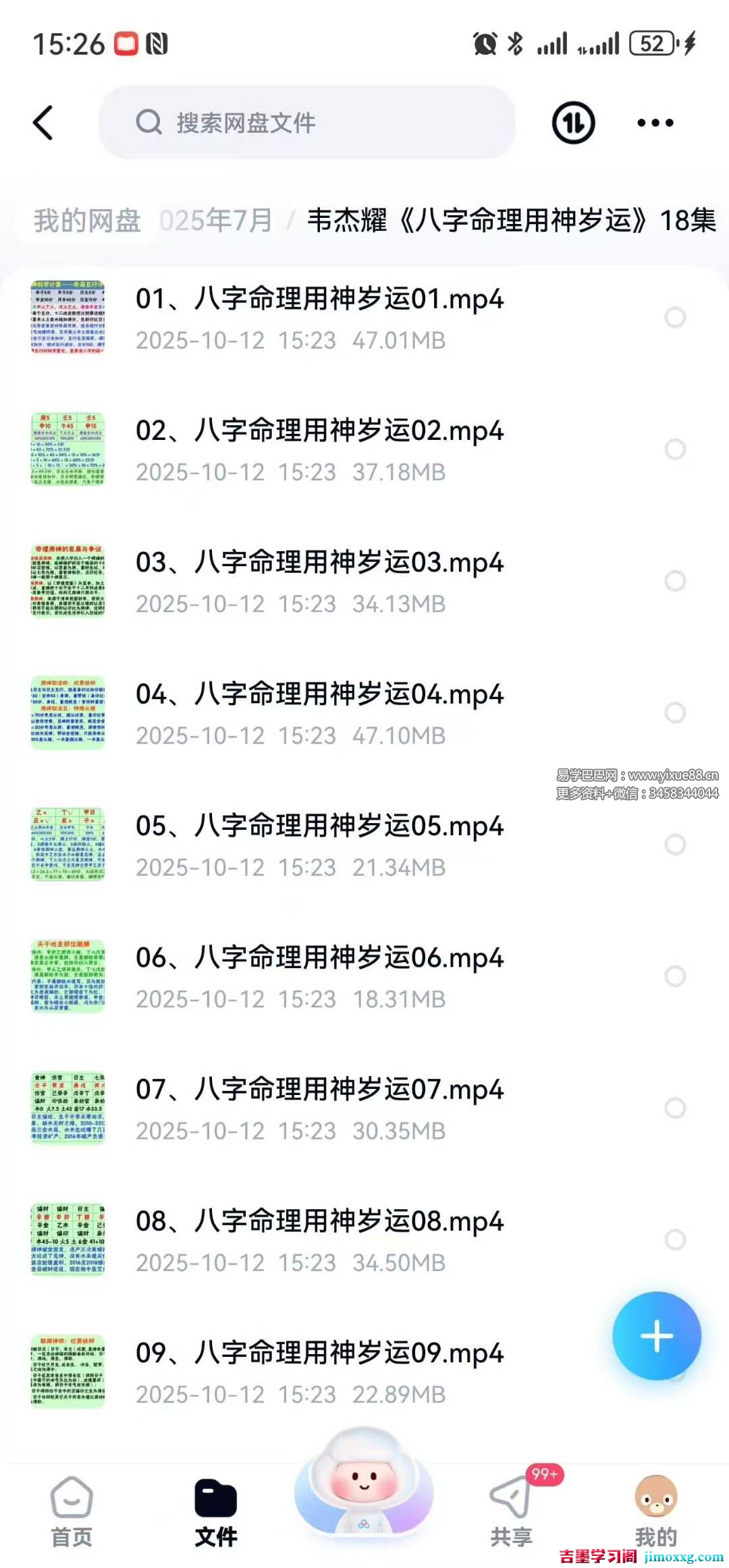
Task: Select the circle next to 04、八字命理用神岁运04.mp4
Action: (675, 712)
